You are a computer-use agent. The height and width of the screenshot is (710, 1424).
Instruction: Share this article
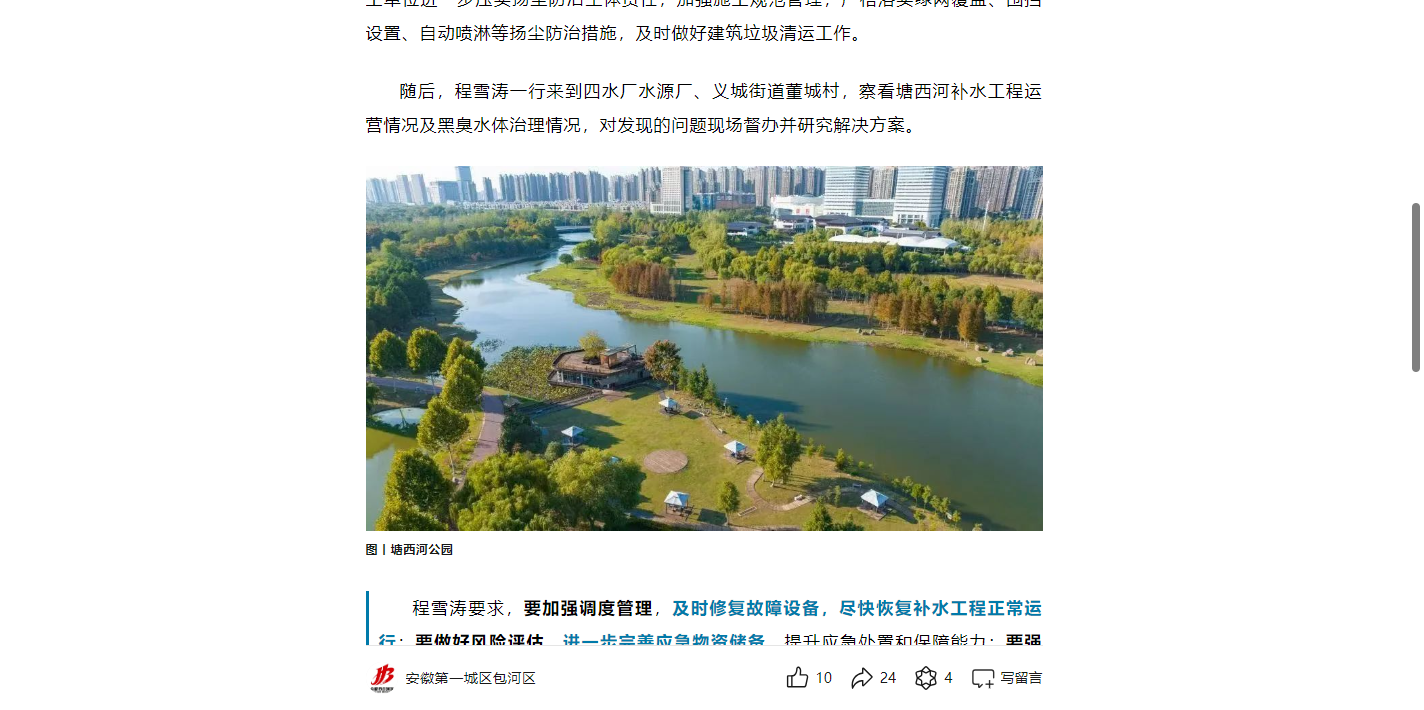(861, 678)
